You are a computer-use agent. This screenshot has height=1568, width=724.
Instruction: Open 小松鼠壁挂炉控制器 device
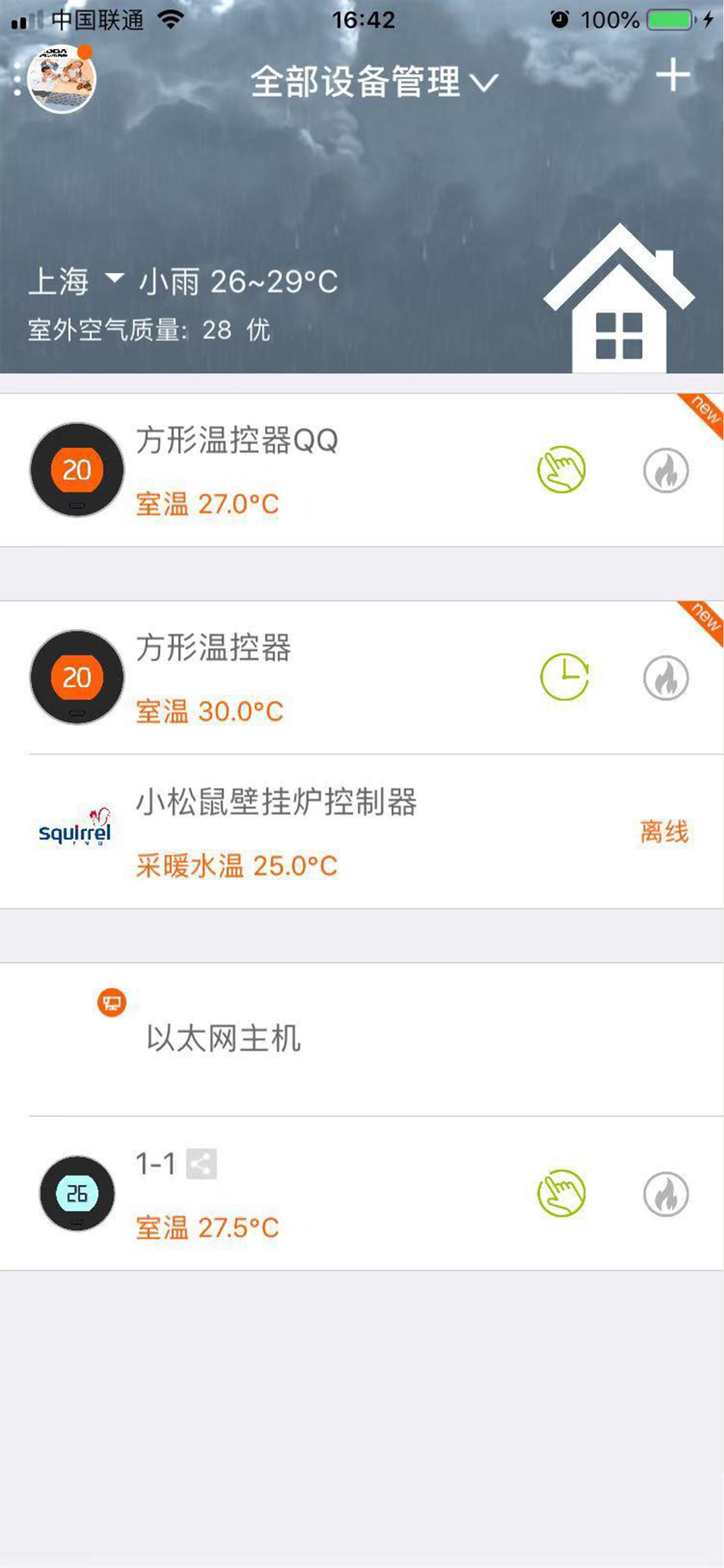(362, 831)
